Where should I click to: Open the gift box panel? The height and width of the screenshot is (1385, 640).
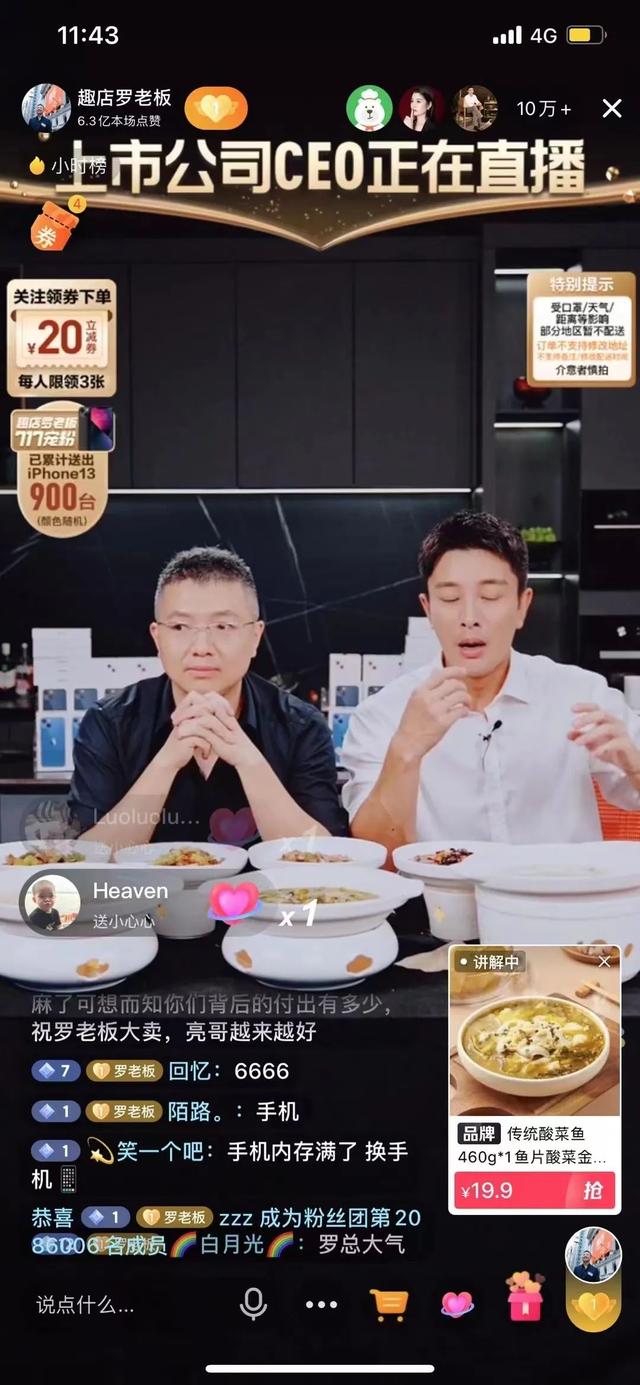coord(524,1299)
